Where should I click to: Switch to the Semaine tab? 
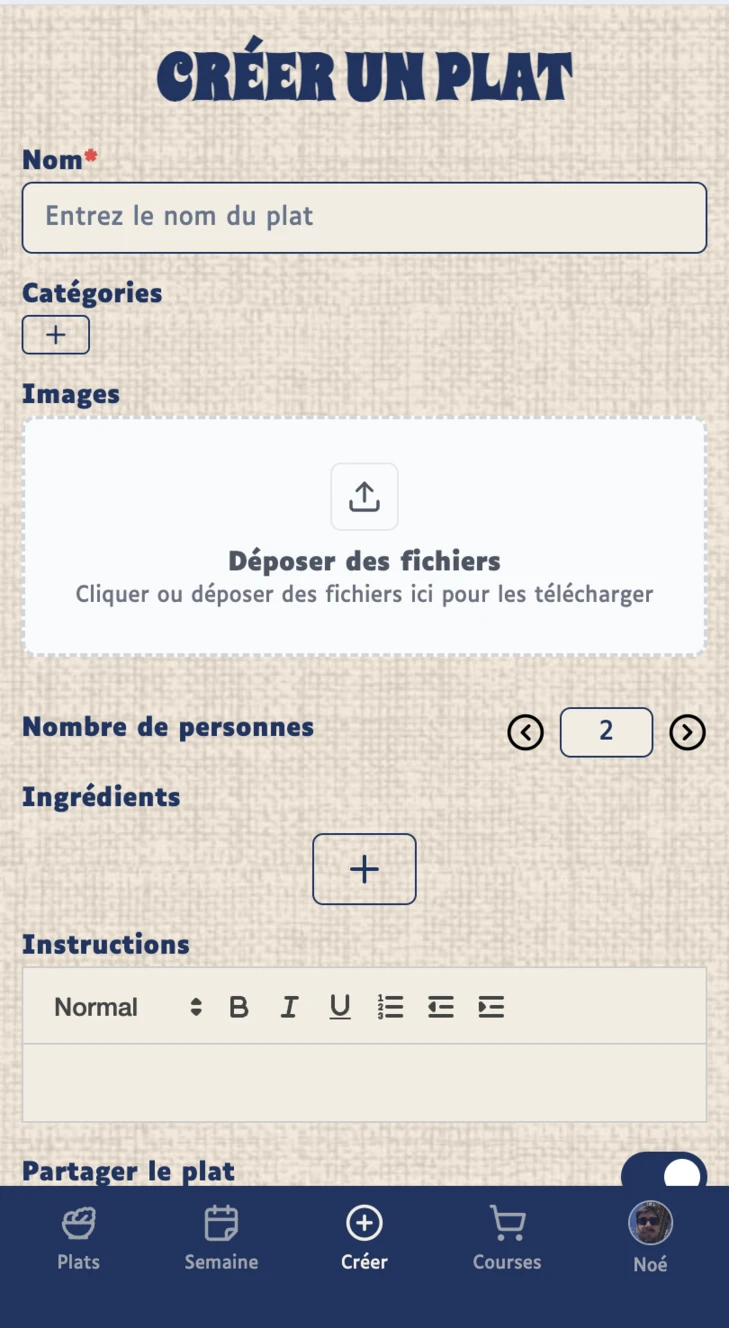(x=221, y=1238)
